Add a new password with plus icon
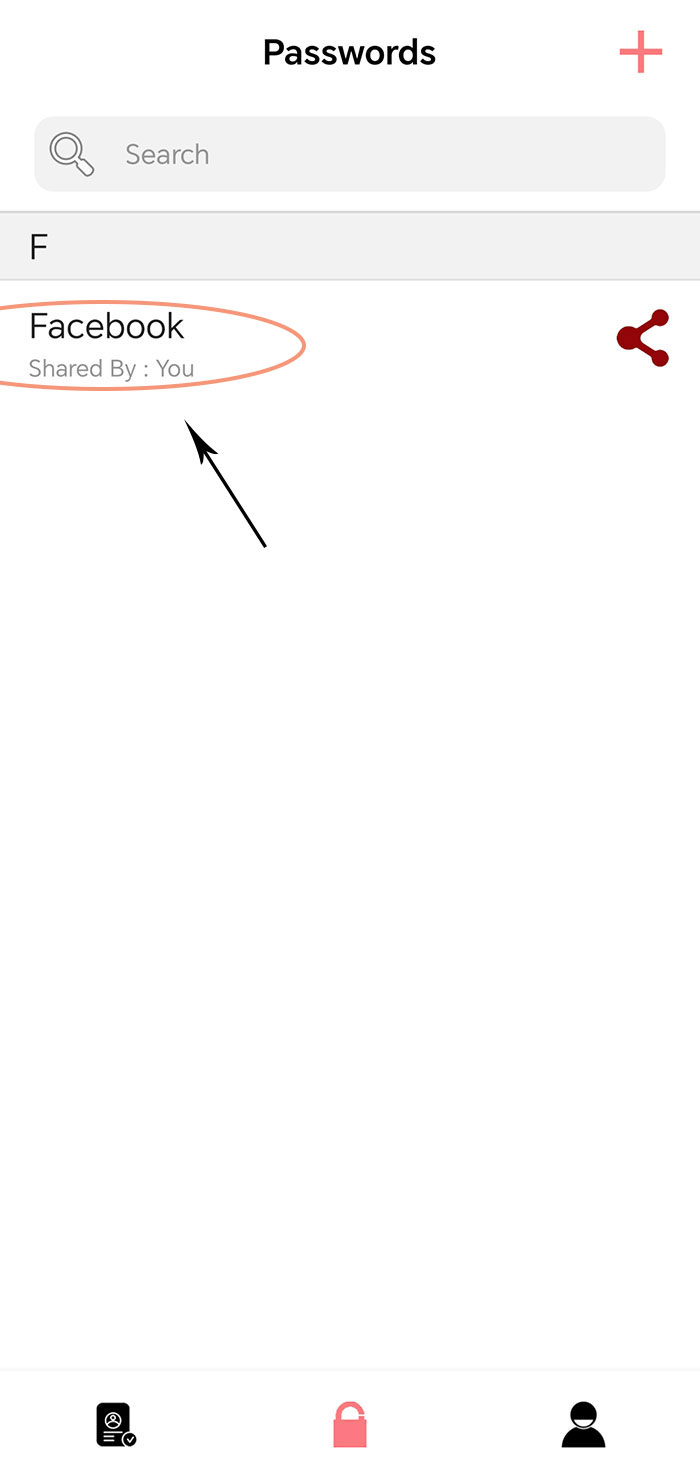Image resolution: width=700 pixels, height=1478 pixels. pyautogui.click(x=640, y=52)
